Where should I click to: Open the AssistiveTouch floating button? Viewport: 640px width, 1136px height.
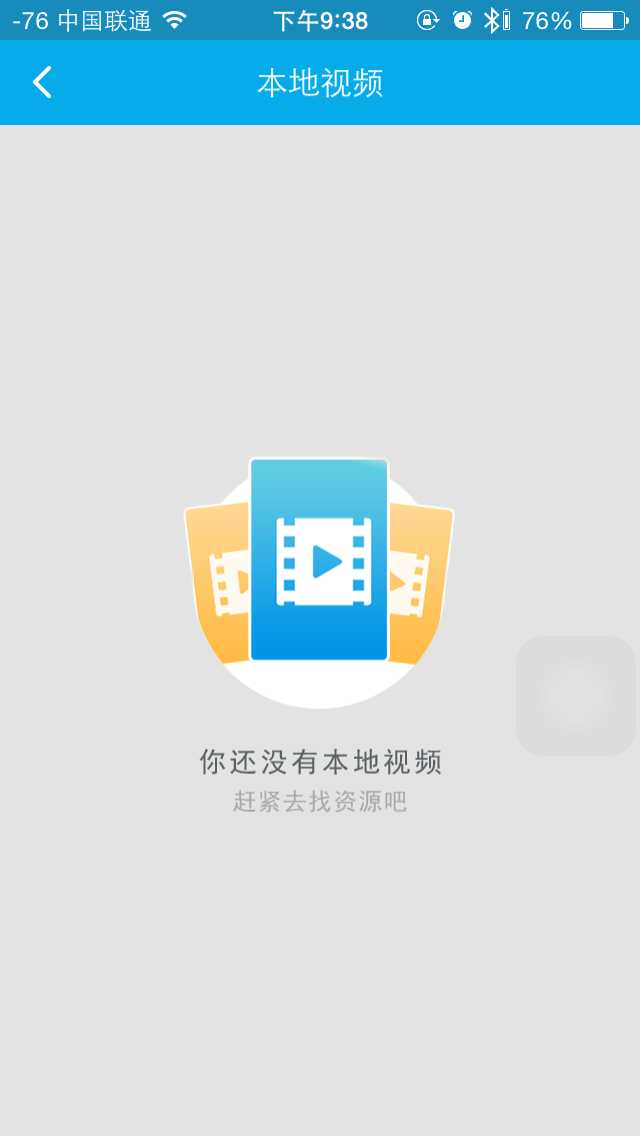pyautogui.click(x=575, y=696)
